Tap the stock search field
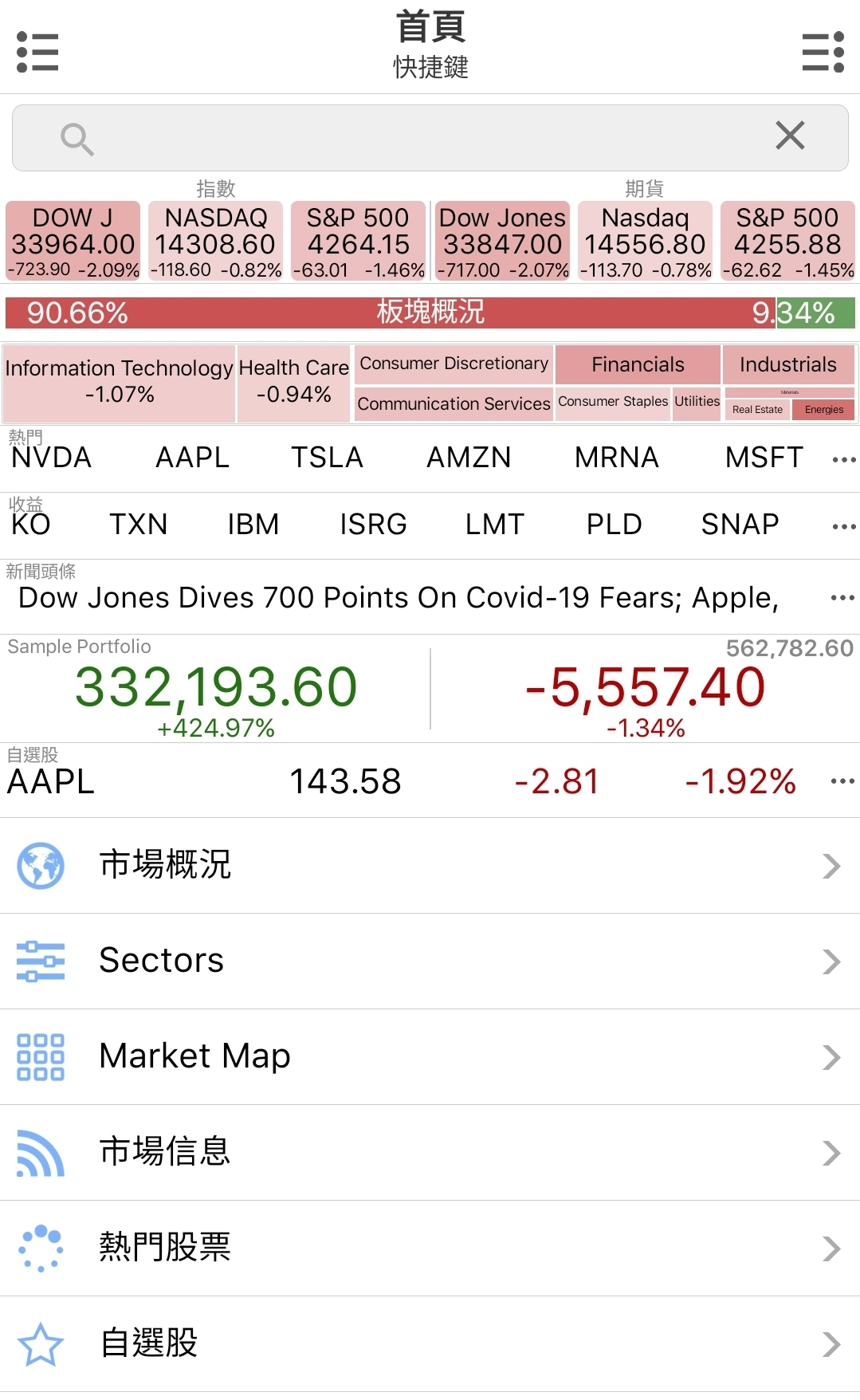The image size is (860, 1400). pyautogui.click(x=414, y=138)
